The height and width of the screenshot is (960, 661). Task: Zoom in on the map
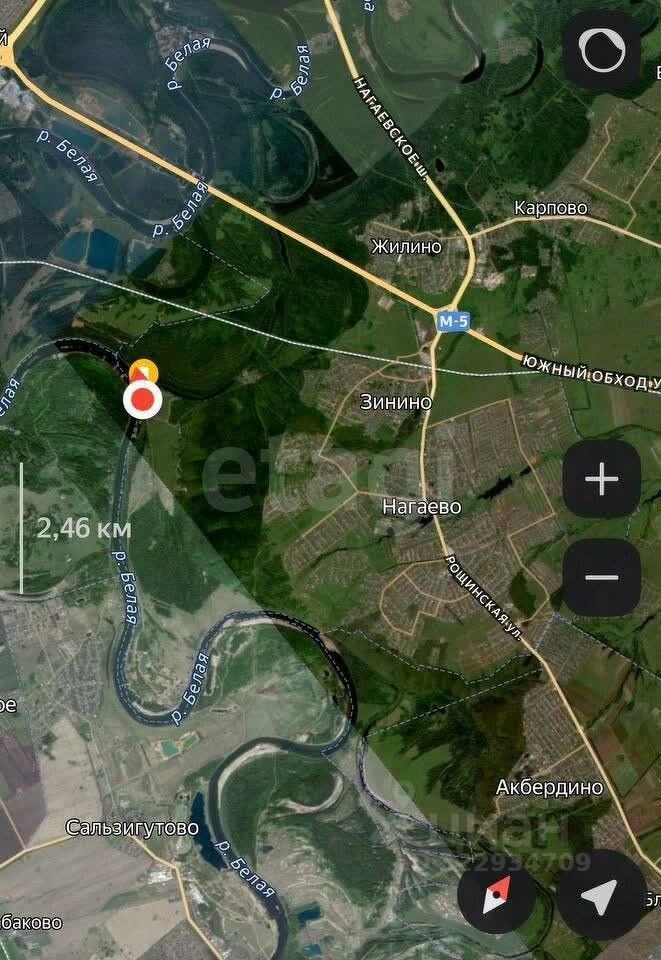tap(601, 480)
